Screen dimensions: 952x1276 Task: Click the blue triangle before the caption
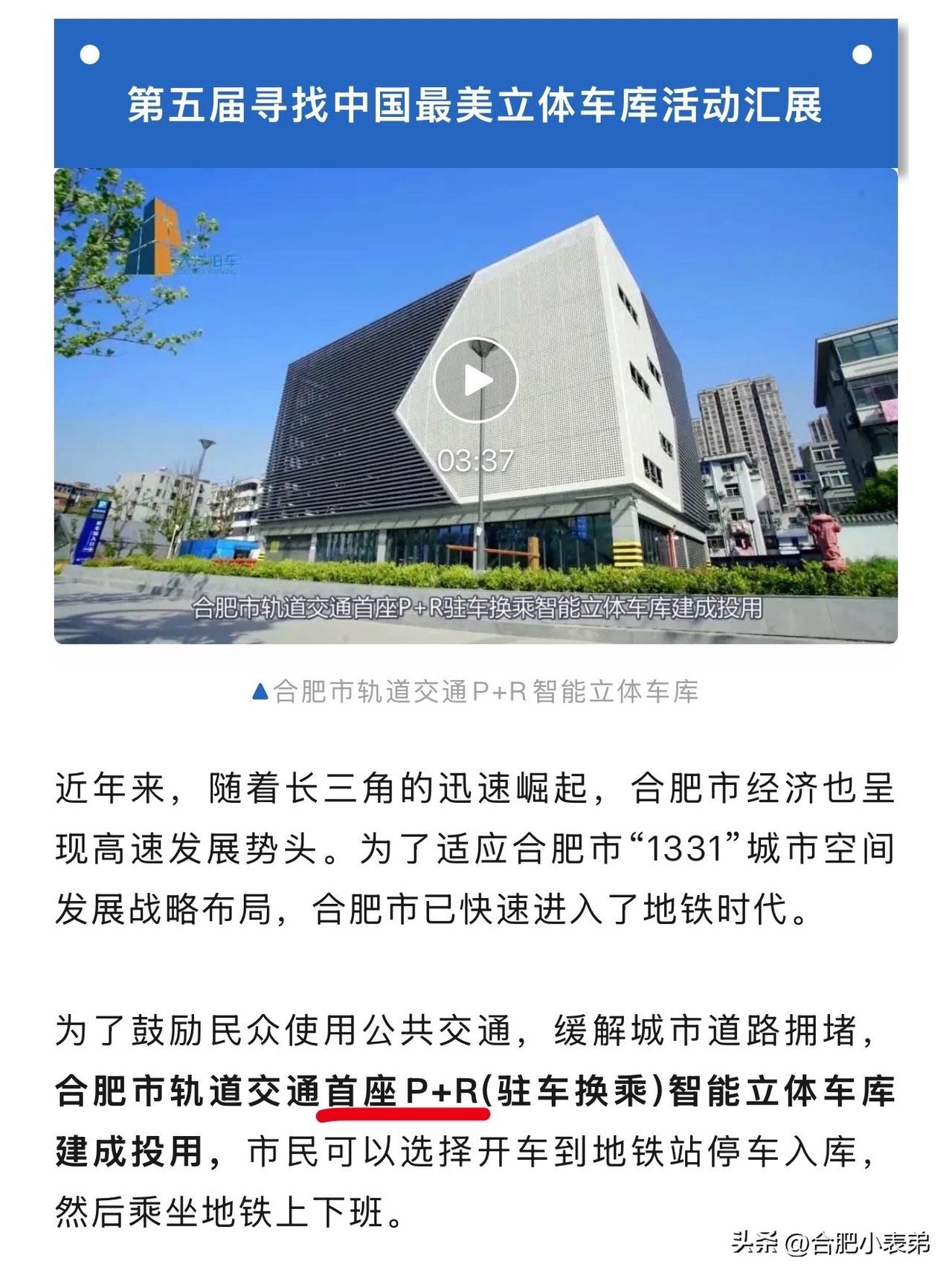[x=260, y=690]
